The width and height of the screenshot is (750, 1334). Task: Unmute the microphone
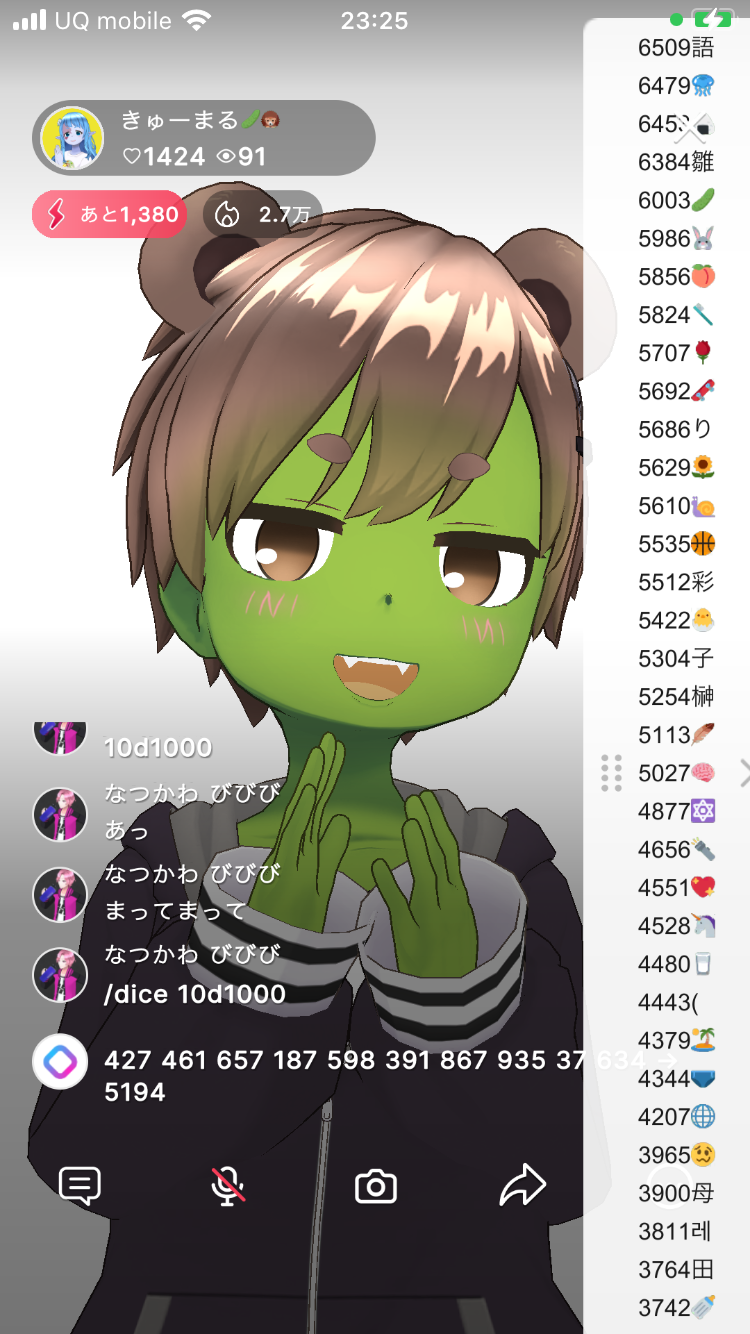(228, 1186)
